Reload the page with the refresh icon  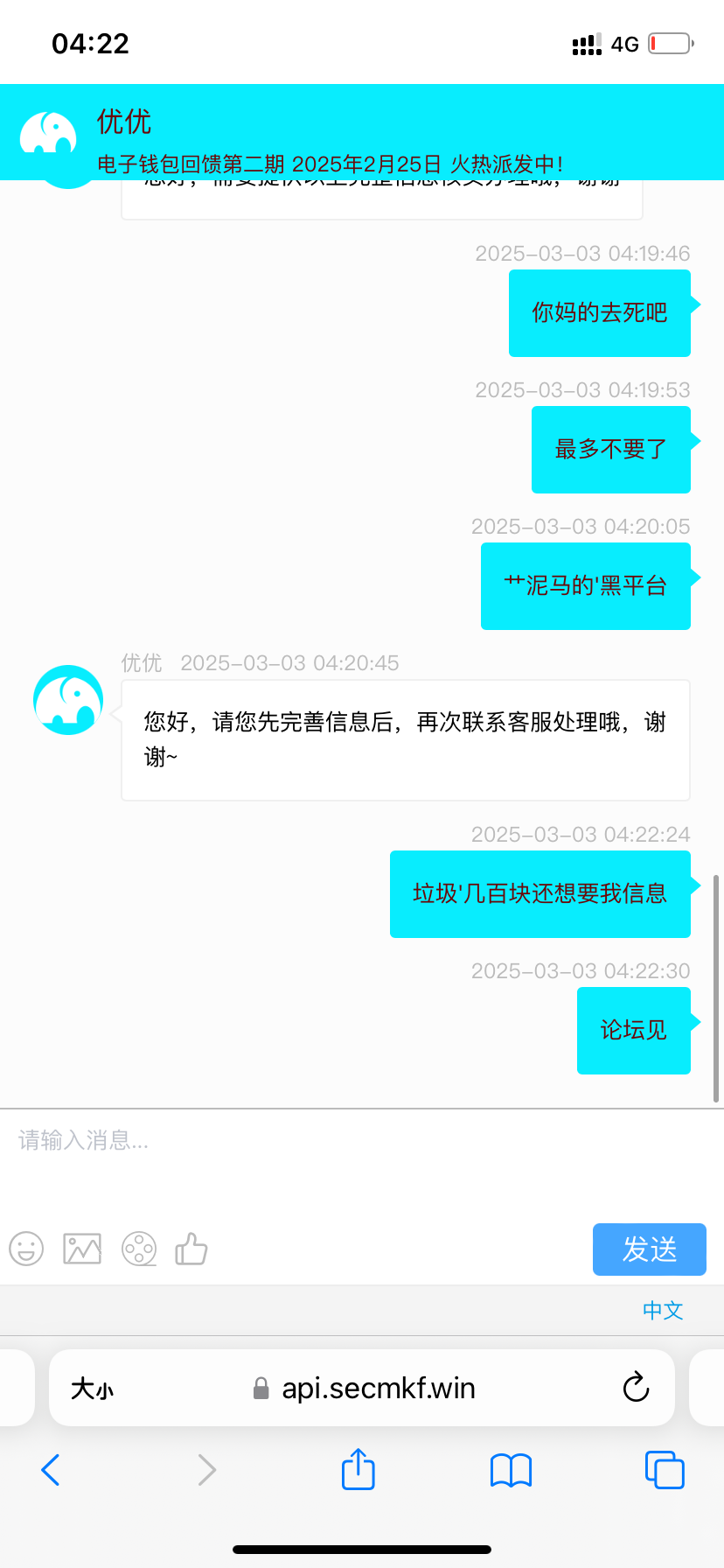pyautogui.click(x=636, y=1388)
